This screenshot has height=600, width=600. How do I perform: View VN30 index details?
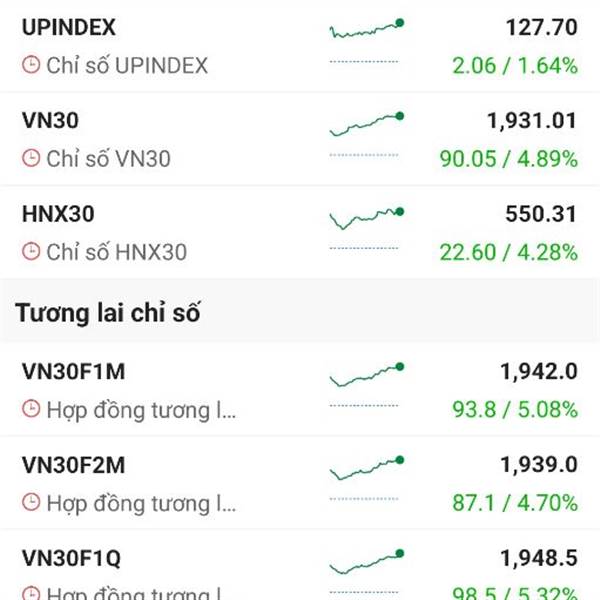tap(300, 139)
